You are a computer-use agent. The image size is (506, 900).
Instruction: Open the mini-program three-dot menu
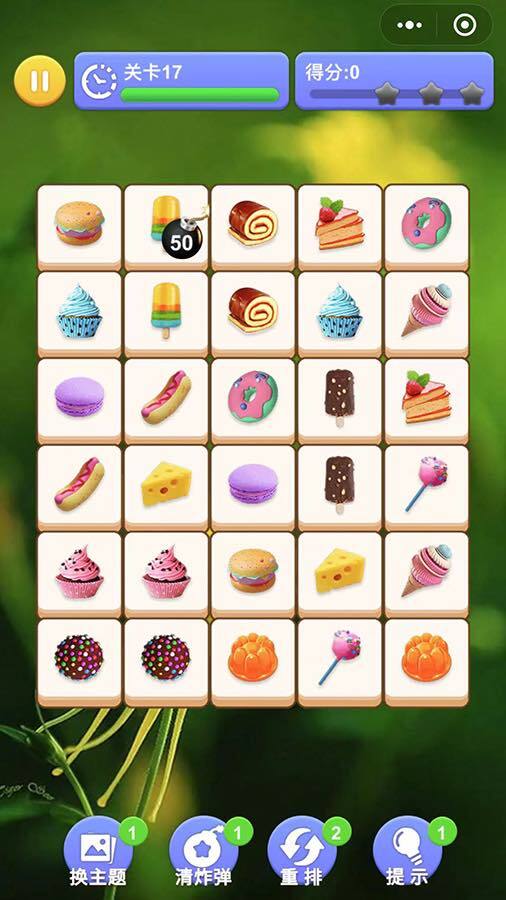[409, 25]
